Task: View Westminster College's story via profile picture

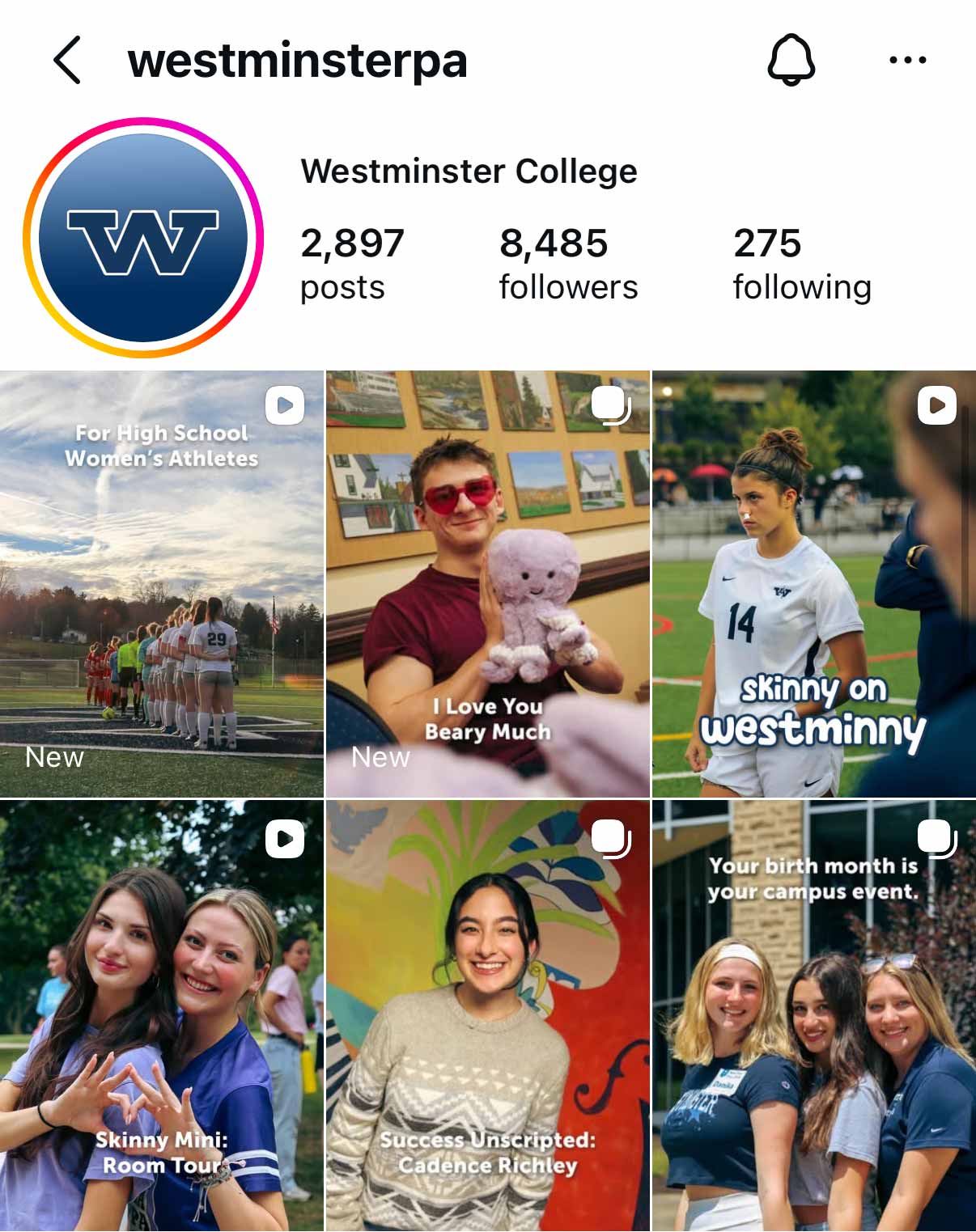Action: [x=144, y=238]
